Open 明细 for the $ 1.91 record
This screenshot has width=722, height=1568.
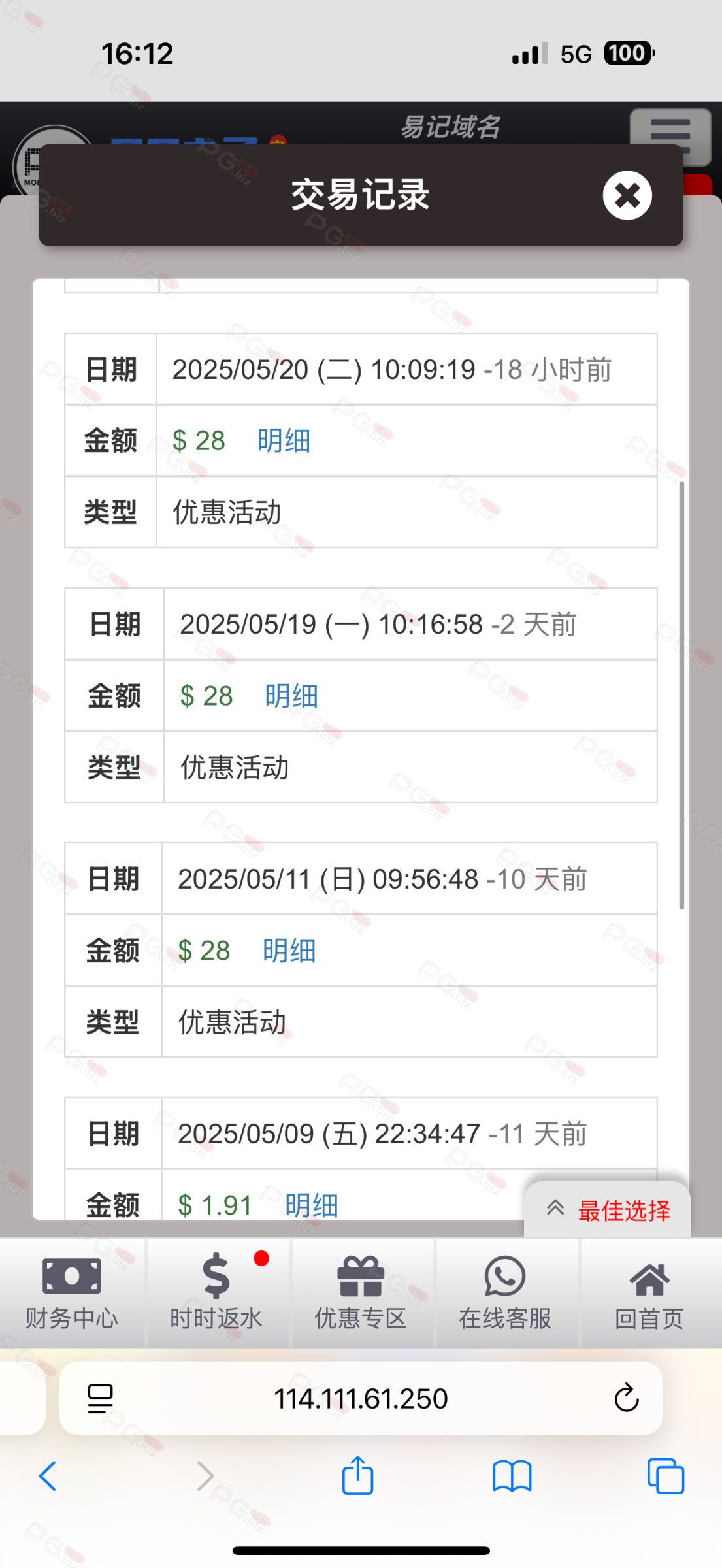click(312, 1205)
